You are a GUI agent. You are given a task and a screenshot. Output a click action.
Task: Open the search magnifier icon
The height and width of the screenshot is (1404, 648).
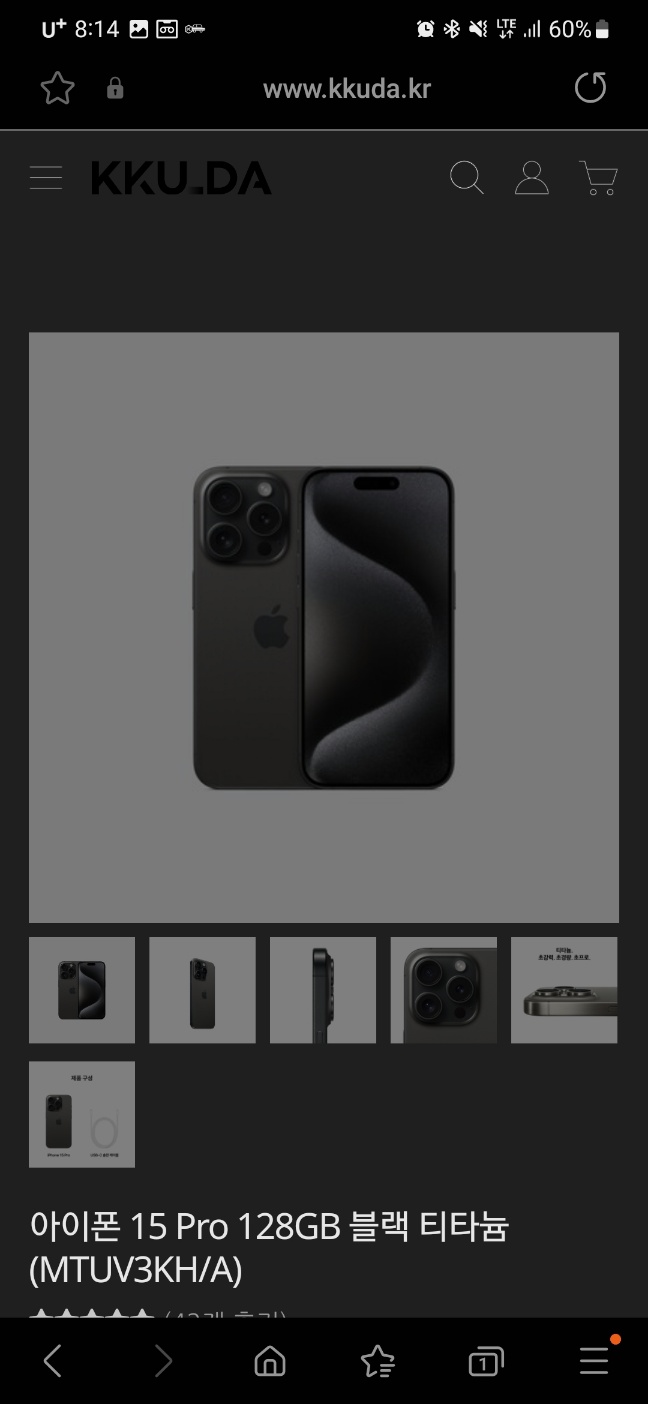click(467, 178)
